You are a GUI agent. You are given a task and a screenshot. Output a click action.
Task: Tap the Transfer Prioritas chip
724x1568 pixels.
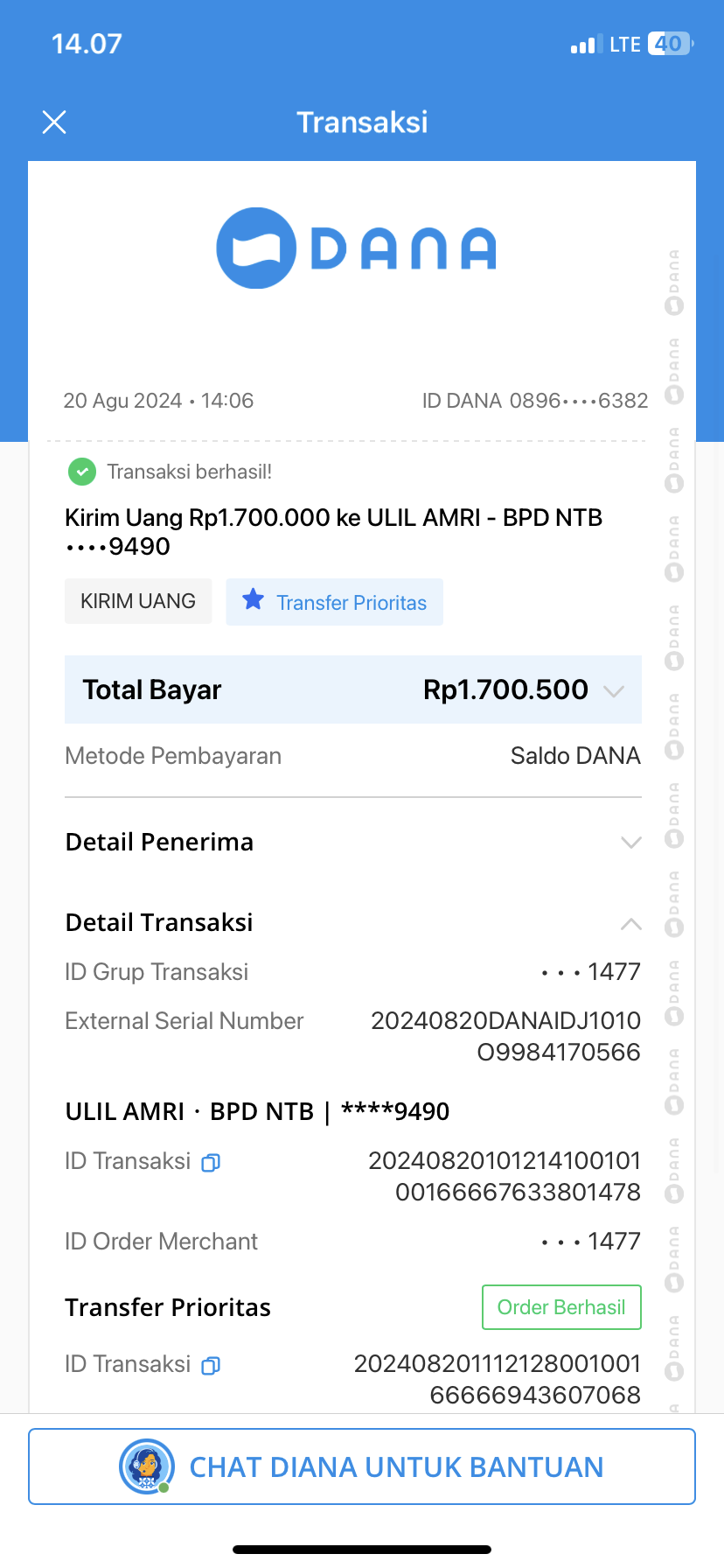coord(335,602)
